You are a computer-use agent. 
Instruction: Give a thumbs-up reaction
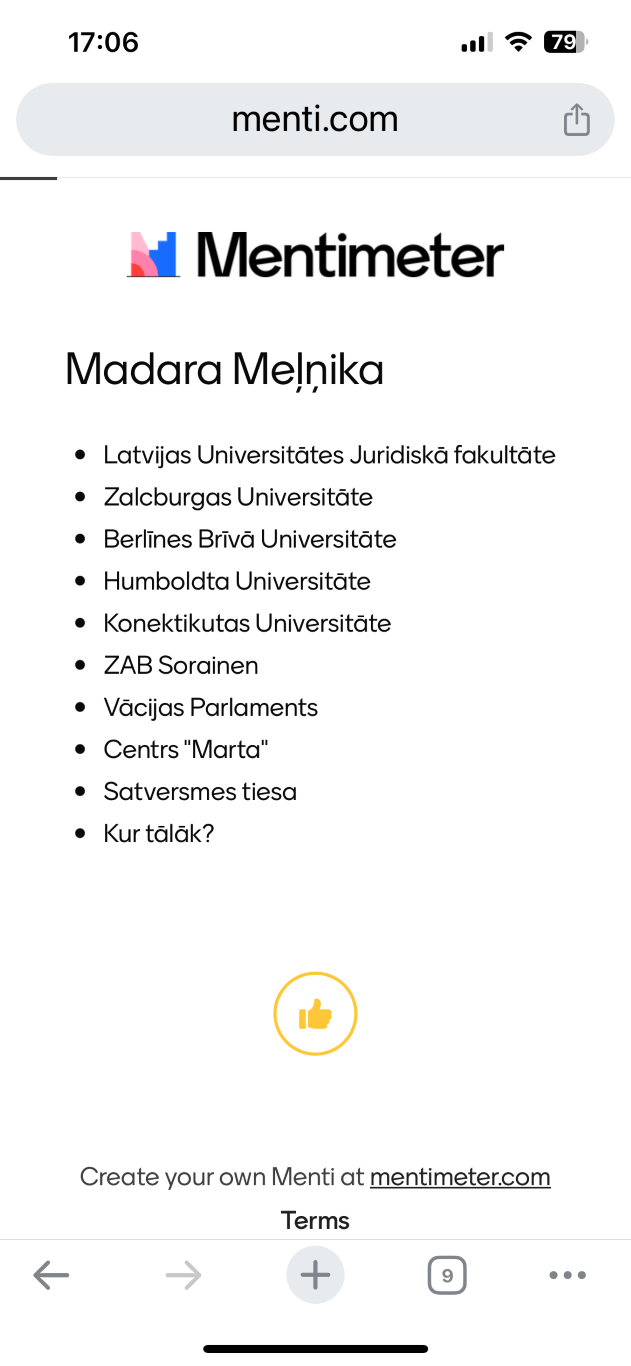[x=315, y=1014]
